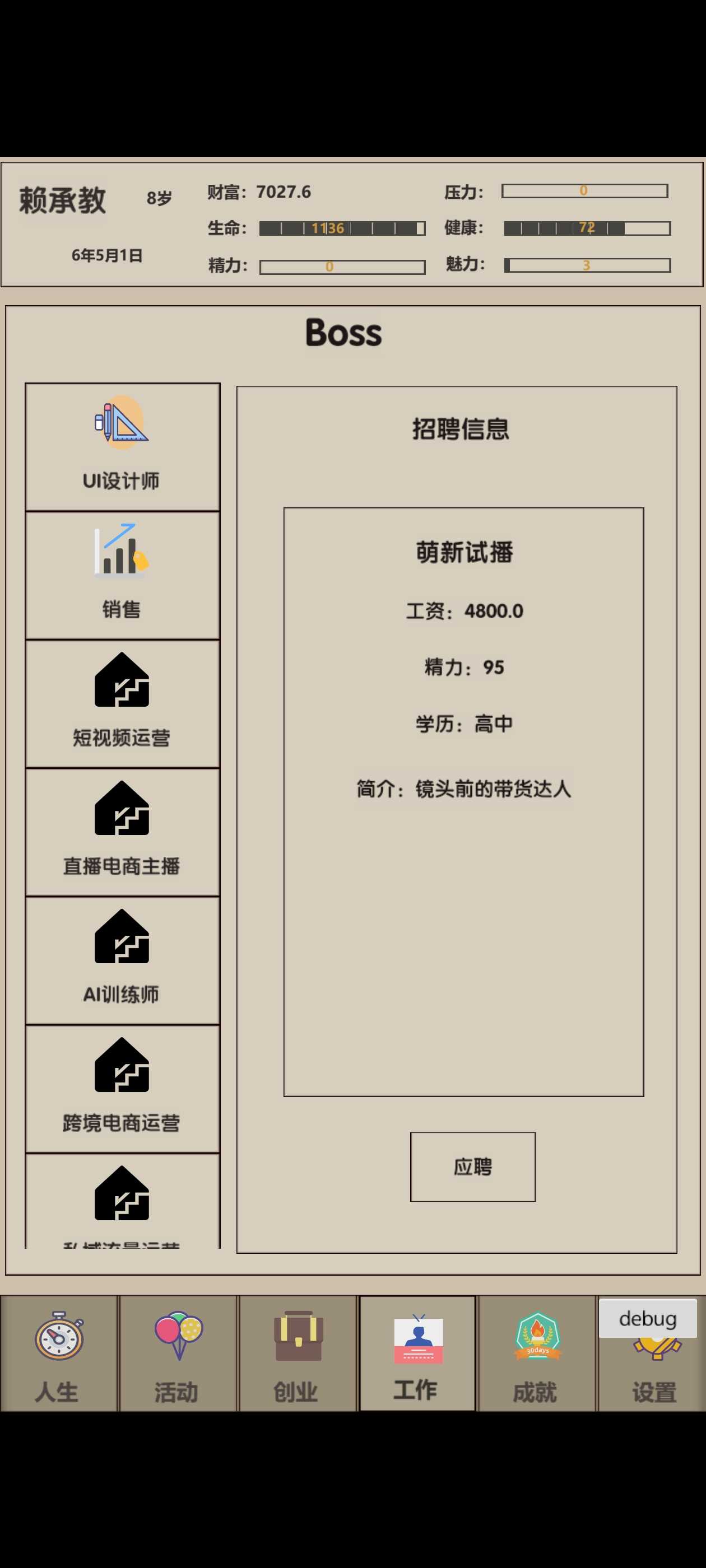Screen dimensions: 706x1568
Task: Open the 创业 tab
Action: coord(298,1353)
